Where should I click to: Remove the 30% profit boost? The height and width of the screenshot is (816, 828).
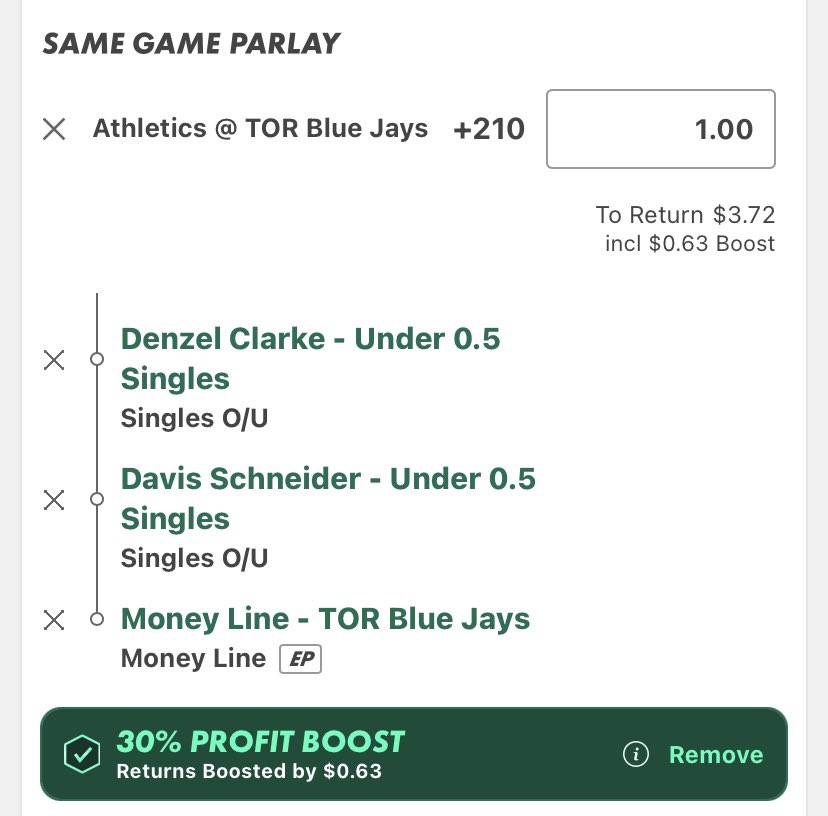coord(715,755)
